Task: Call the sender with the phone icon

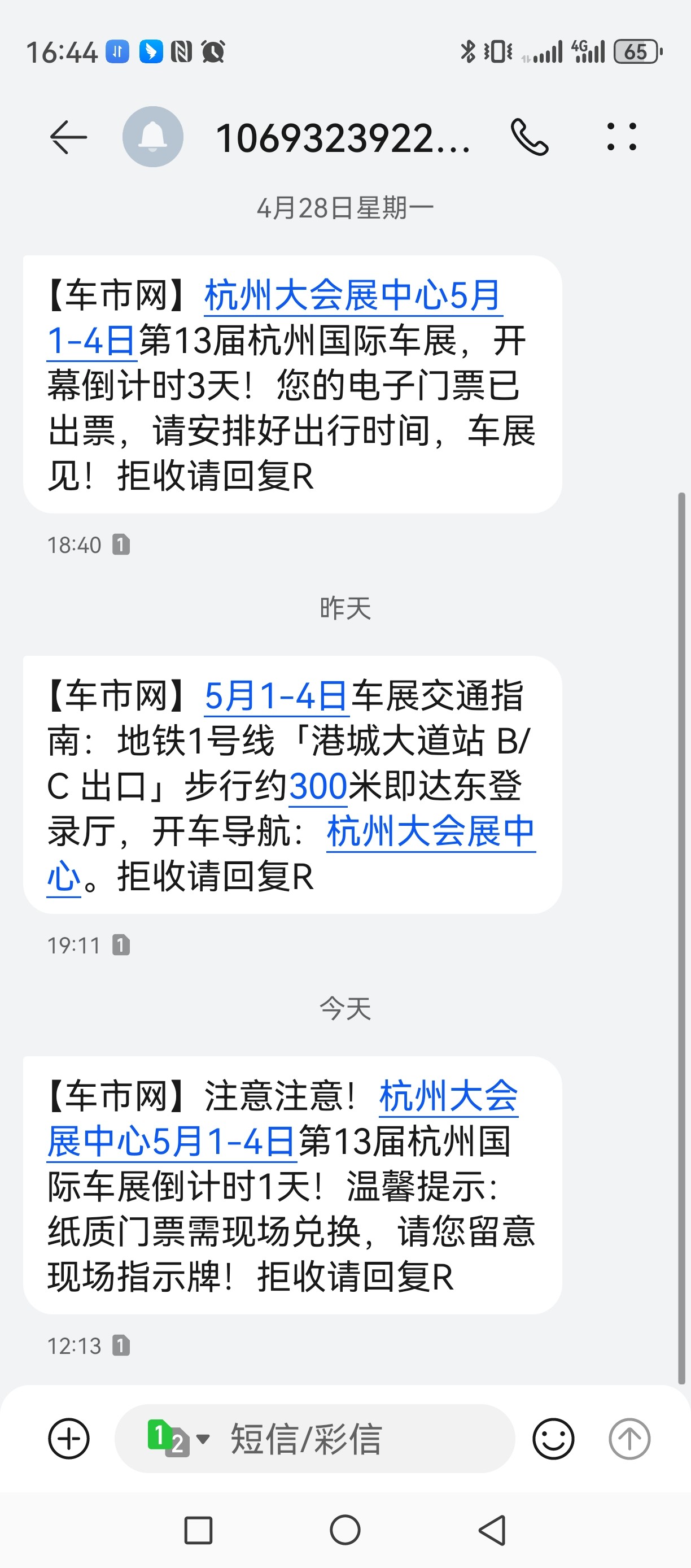Action: (529, 137)
